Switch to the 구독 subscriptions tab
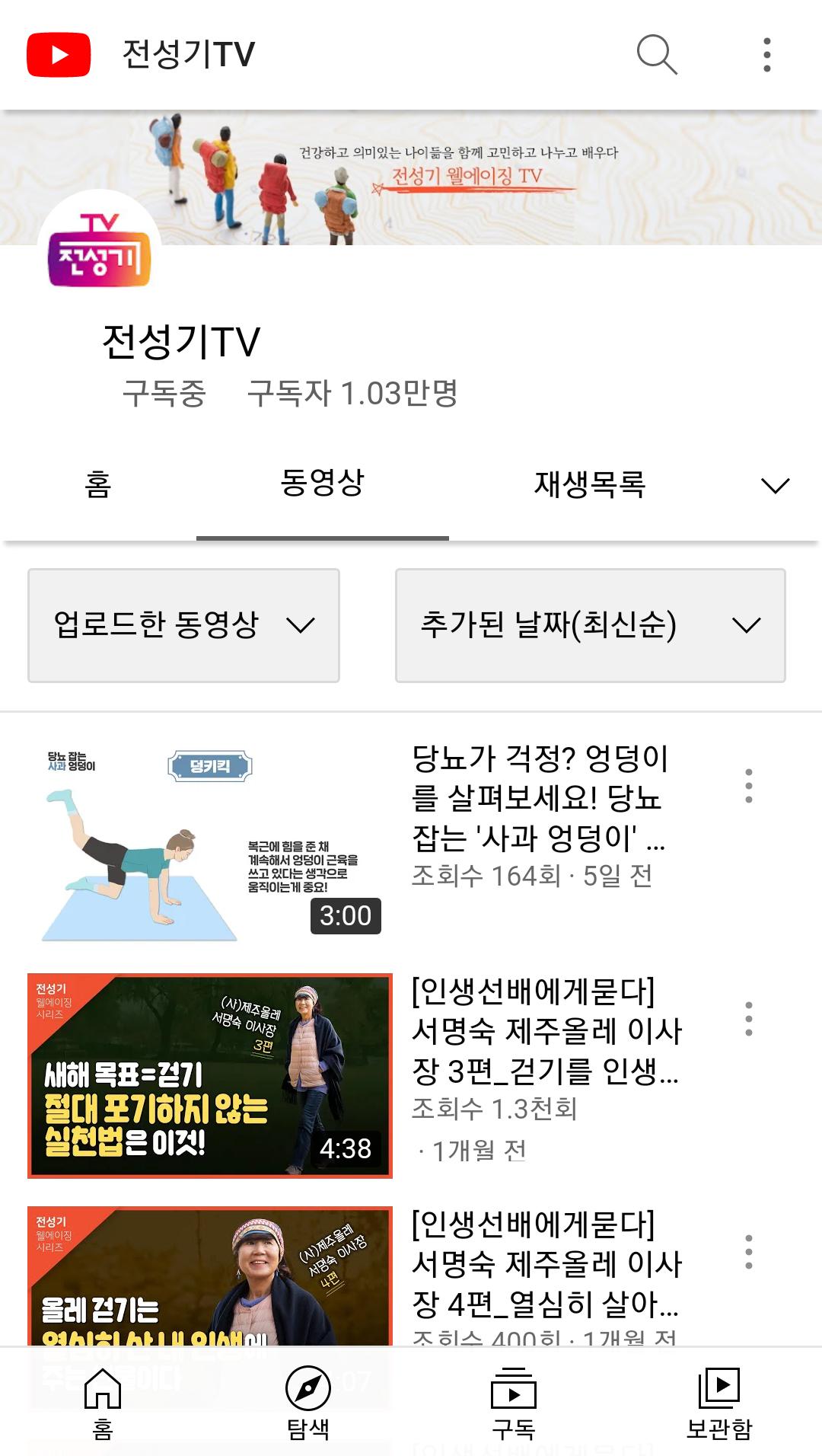 (514, 1403)
